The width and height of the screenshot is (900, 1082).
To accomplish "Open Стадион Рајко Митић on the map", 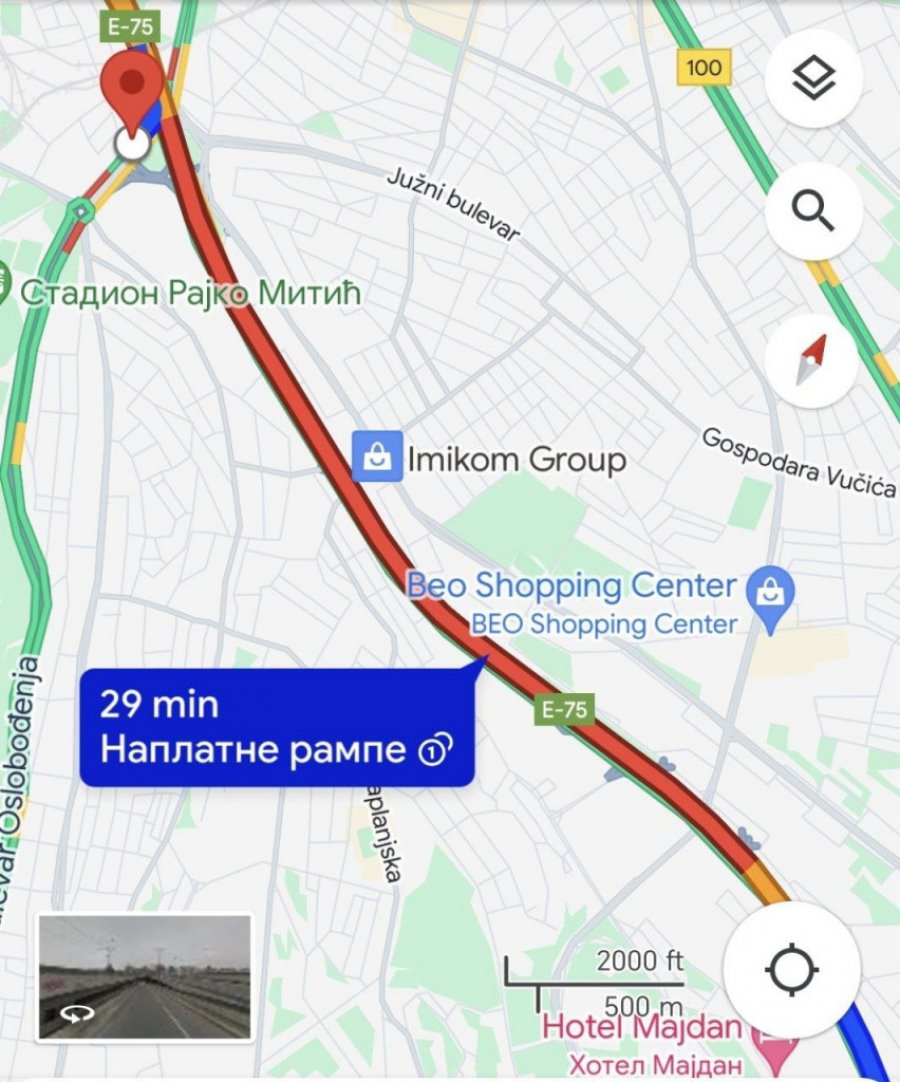I will [x=190, y=293].
